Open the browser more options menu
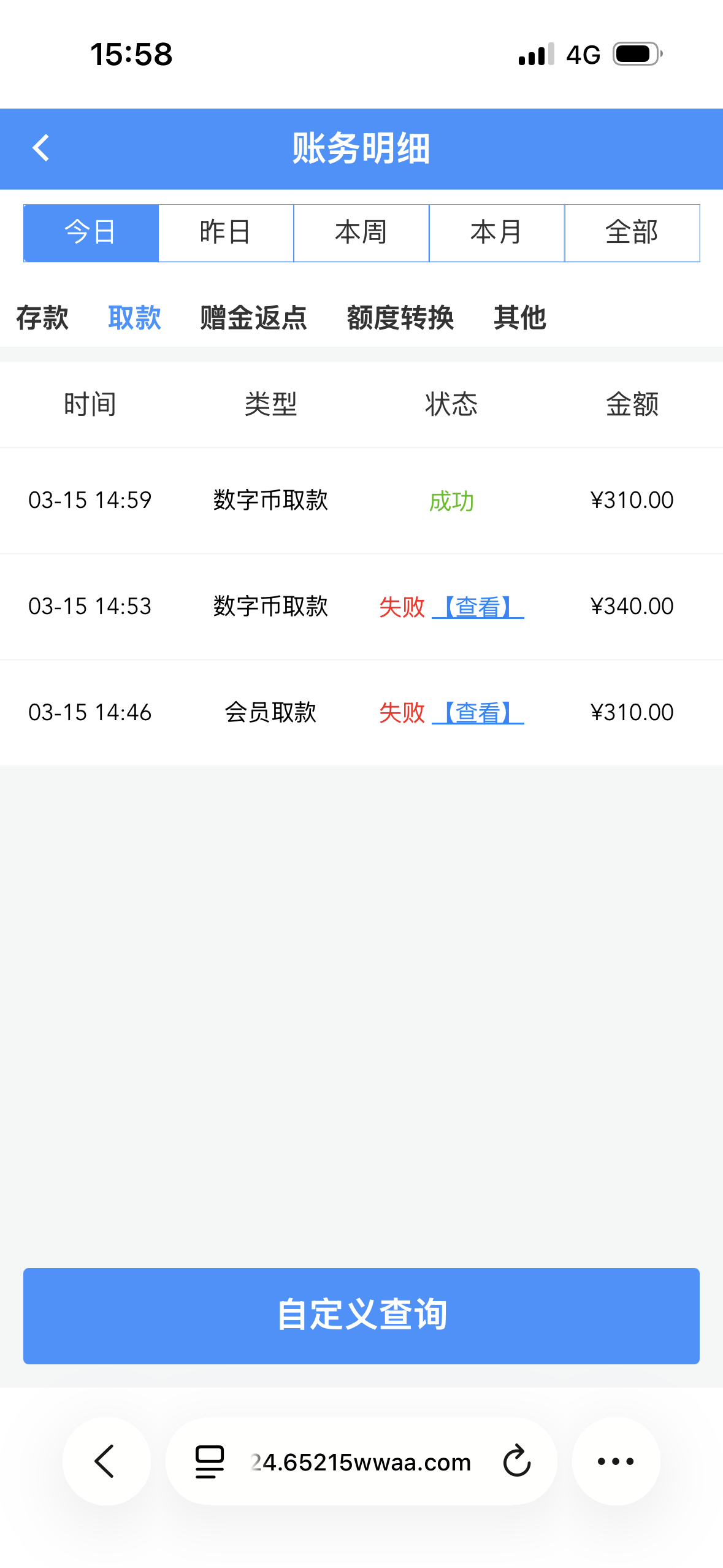 (616, 1462)
